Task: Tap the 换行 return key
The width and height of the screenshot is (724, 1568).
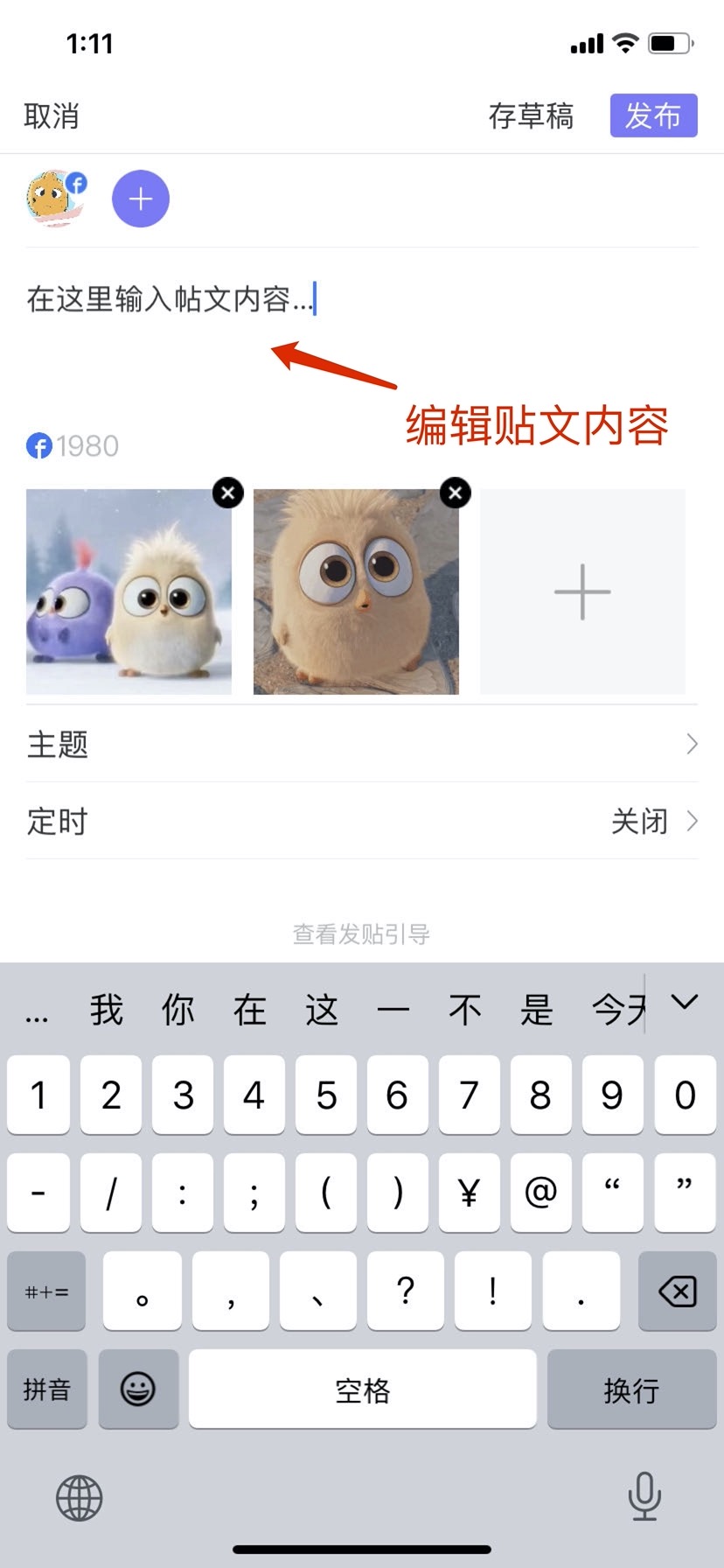Action: point(631,1389)
